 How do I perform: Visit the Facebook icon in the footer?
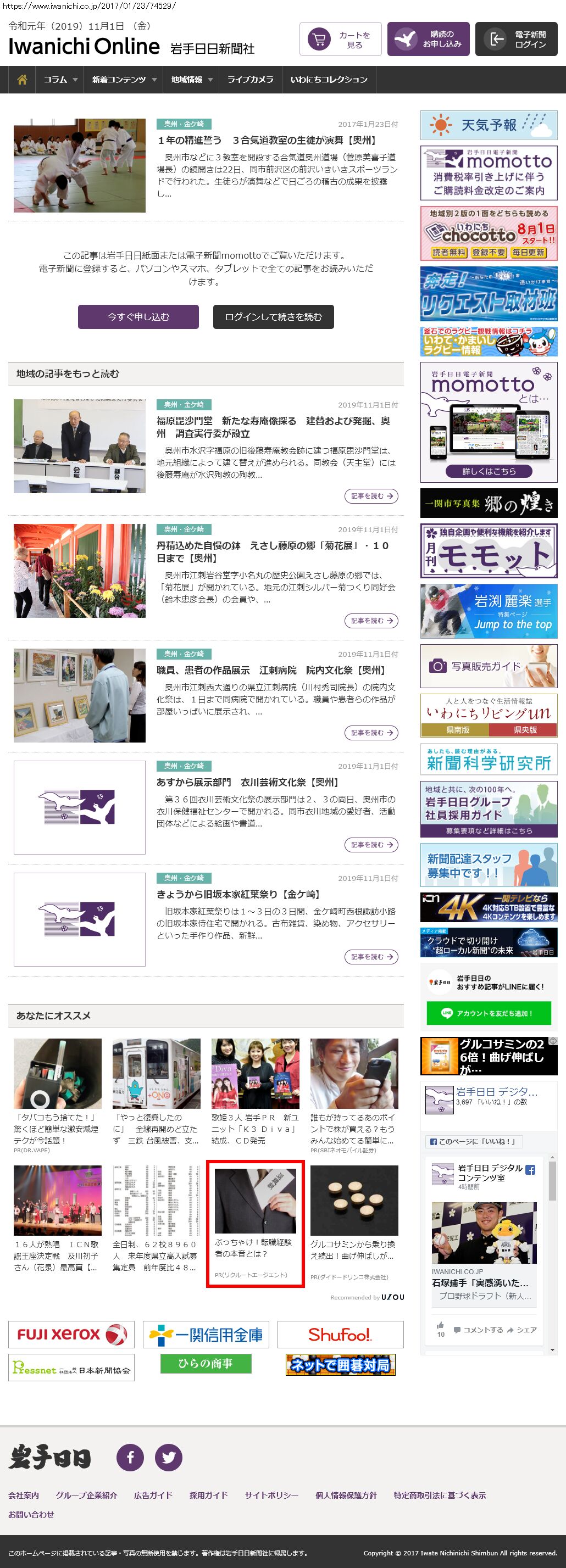(130, 1457)
